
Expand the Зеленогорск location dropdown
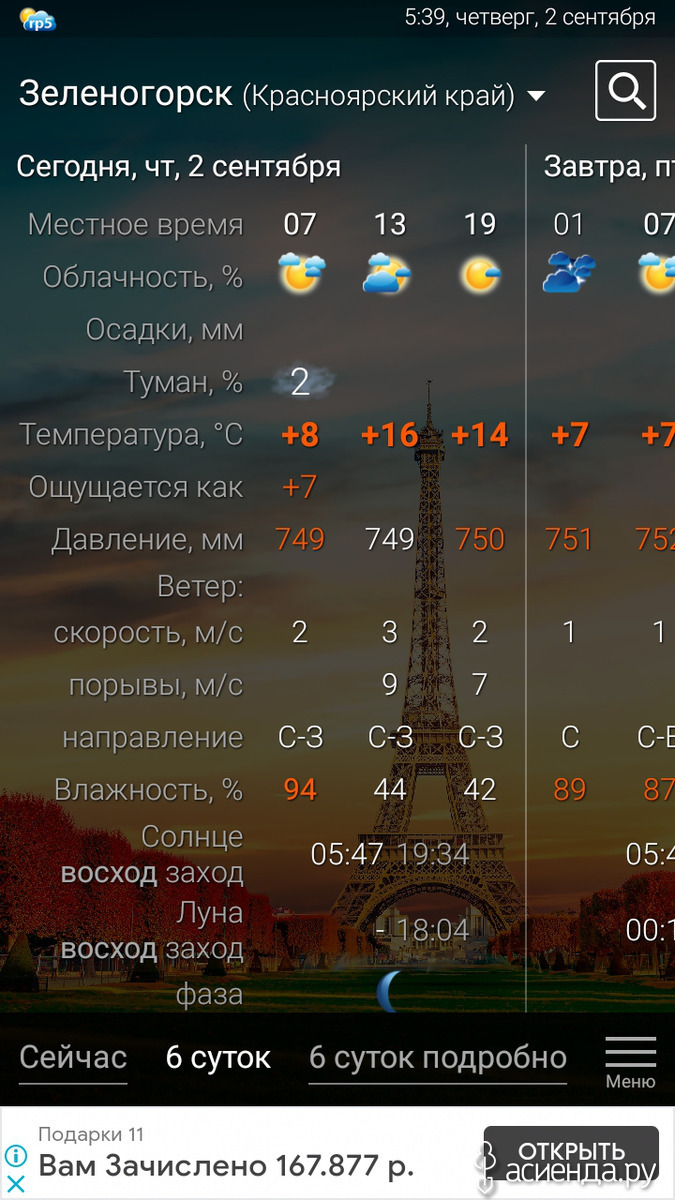coord(537,96)
